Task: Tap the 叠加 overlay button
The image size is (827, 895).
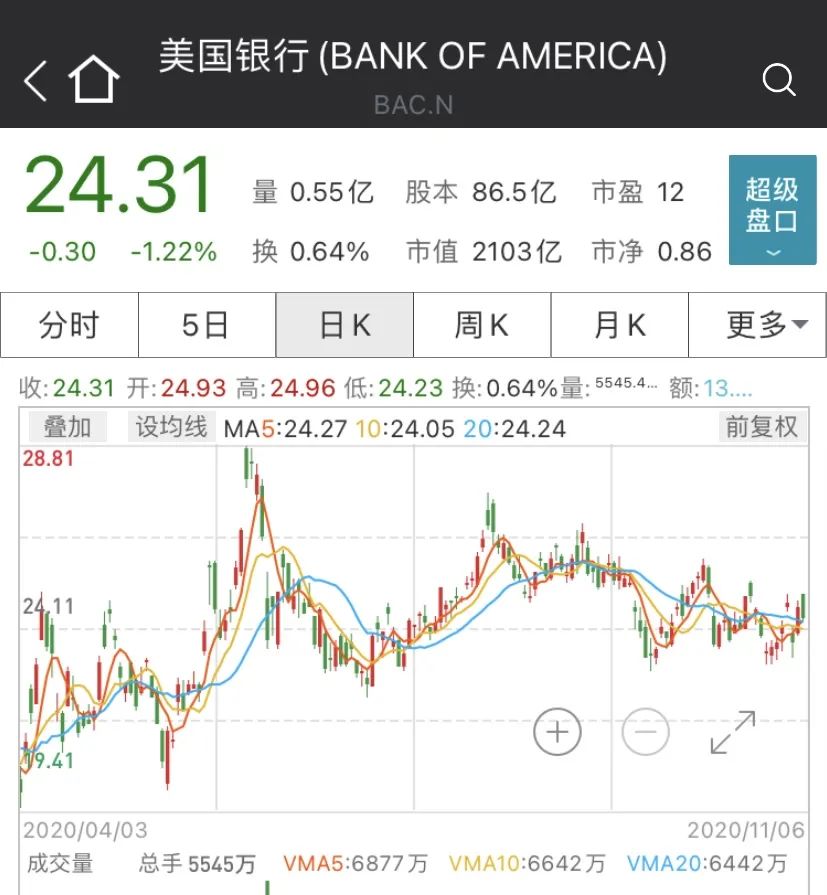Action: 67,427
